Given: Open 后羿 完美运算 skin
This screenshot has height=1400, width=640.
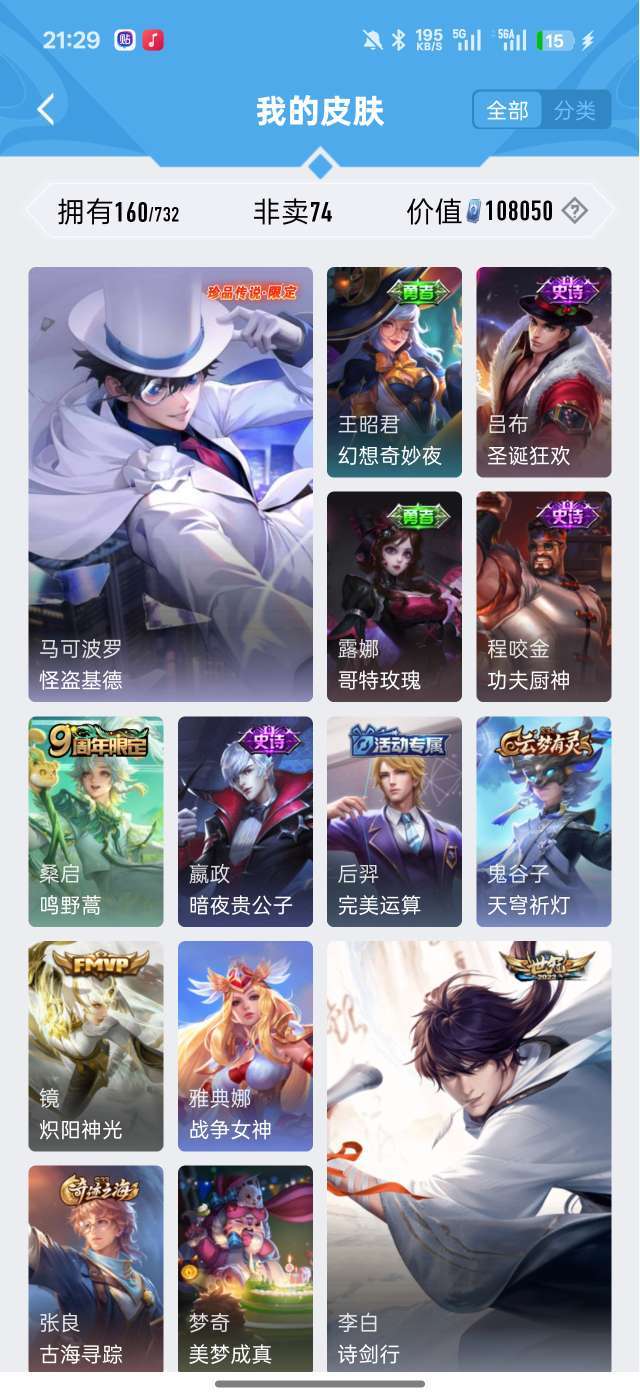Looking at the screenshot, I should [x=394, y=821].
